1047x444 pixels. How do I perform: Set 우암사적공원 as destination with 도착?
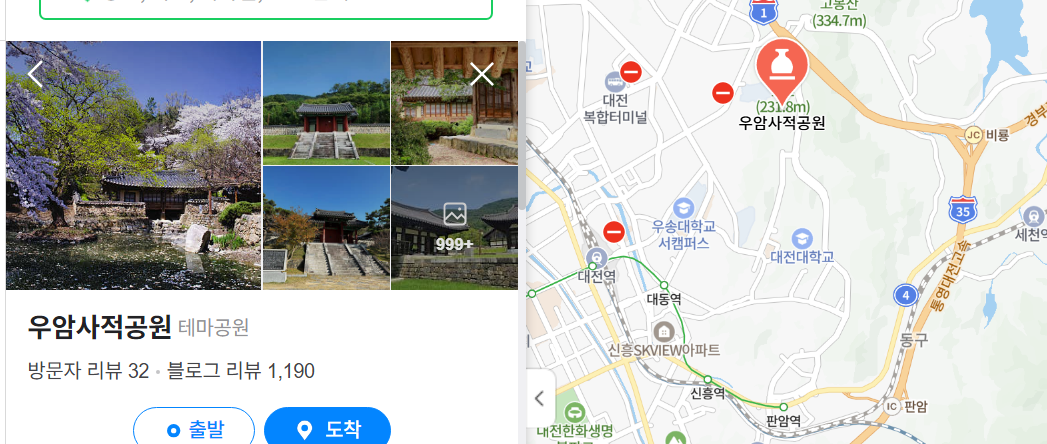[327, 430]
